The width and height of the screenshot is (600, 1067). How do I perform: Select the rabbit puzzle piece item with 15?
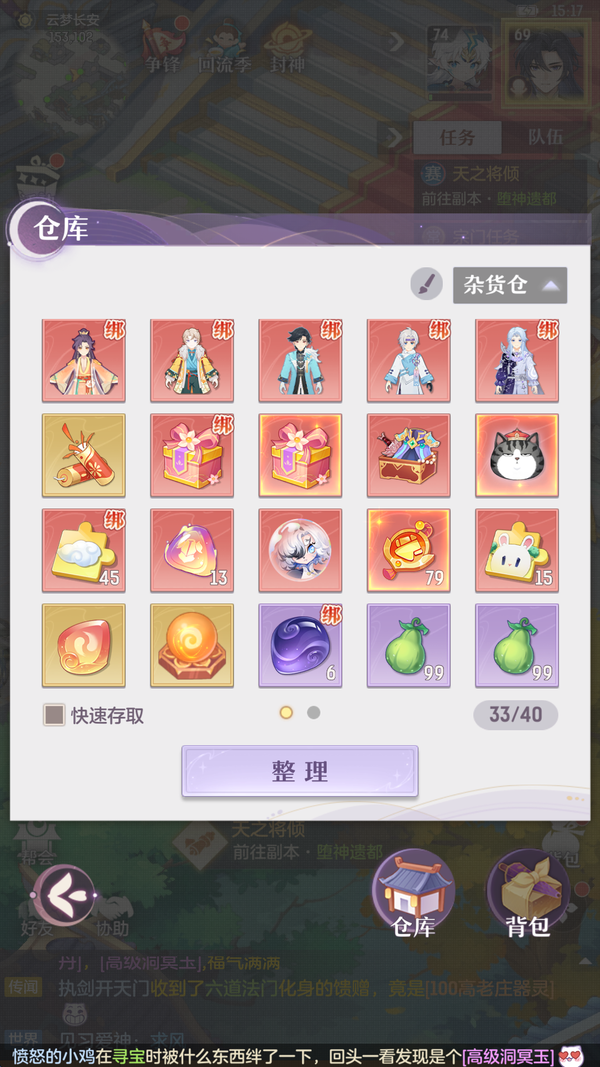coord(516,550)
